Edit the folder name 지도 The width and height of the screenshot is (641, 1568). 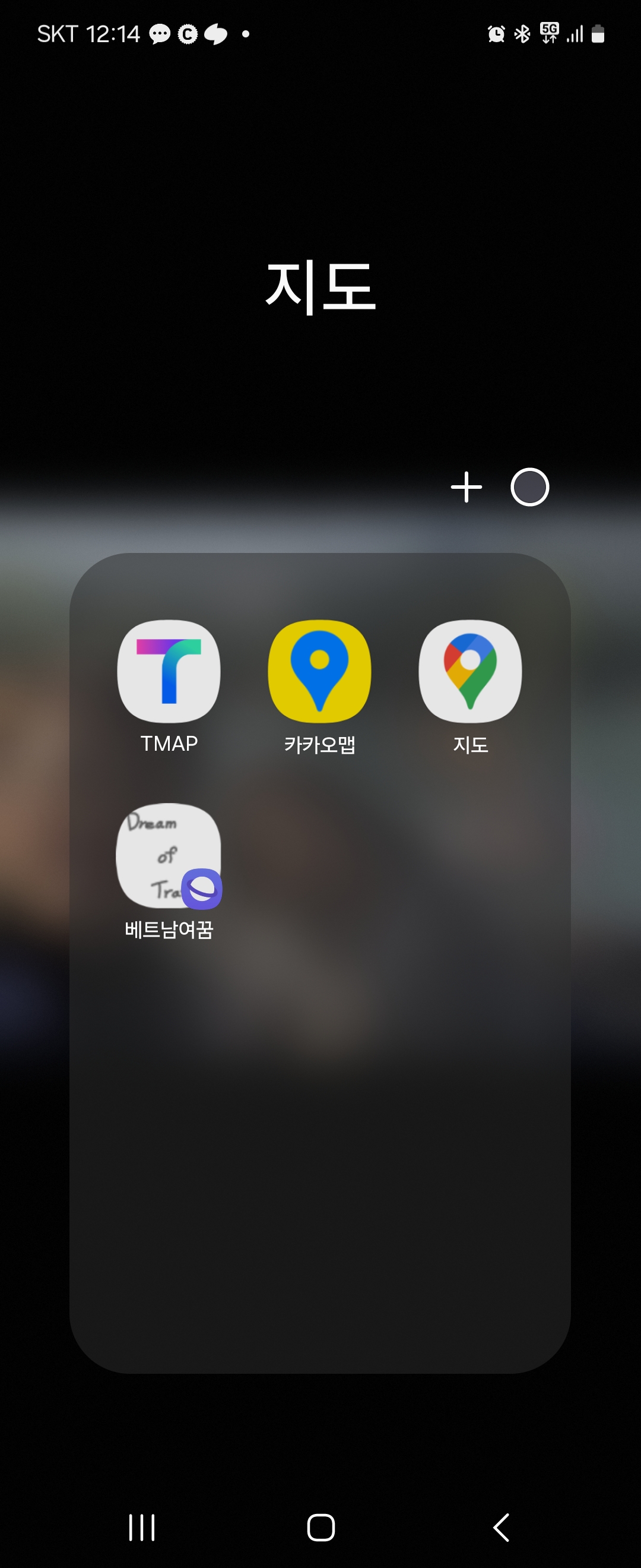point(320,286)
